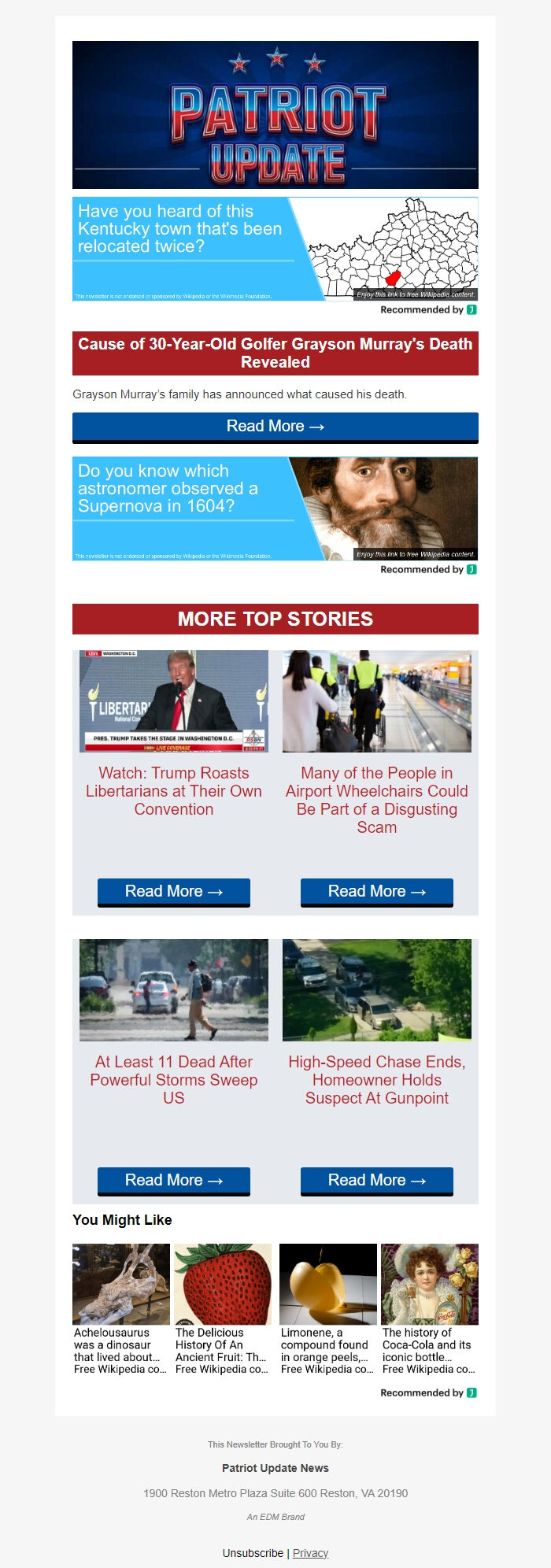Tap the Unsubscribe link
The width and height of the screenshot is (551, 1568).
click(x=253, y=1553)
